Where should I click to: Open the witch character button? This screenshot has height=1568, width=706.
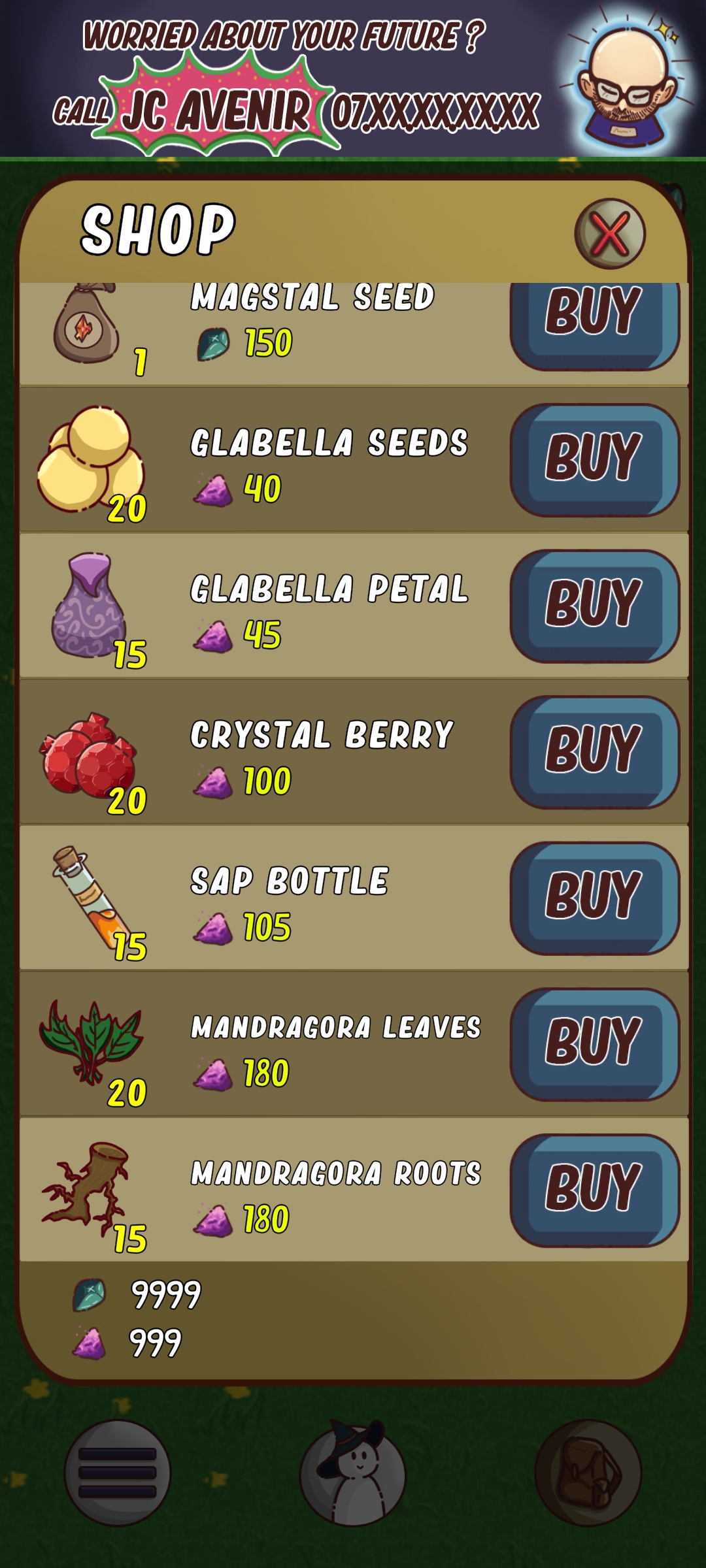click(x=353, y=1473)
